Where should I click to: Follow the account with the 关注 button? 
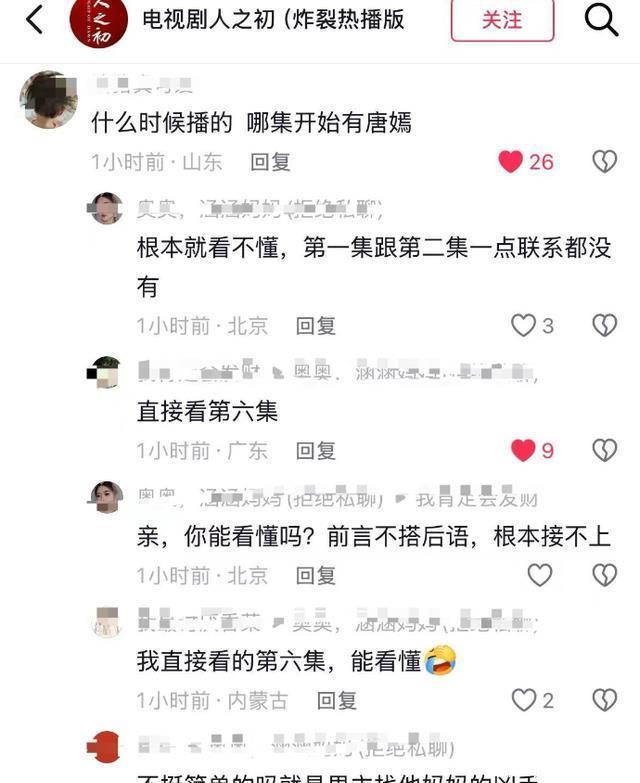[x=502, y=20]
